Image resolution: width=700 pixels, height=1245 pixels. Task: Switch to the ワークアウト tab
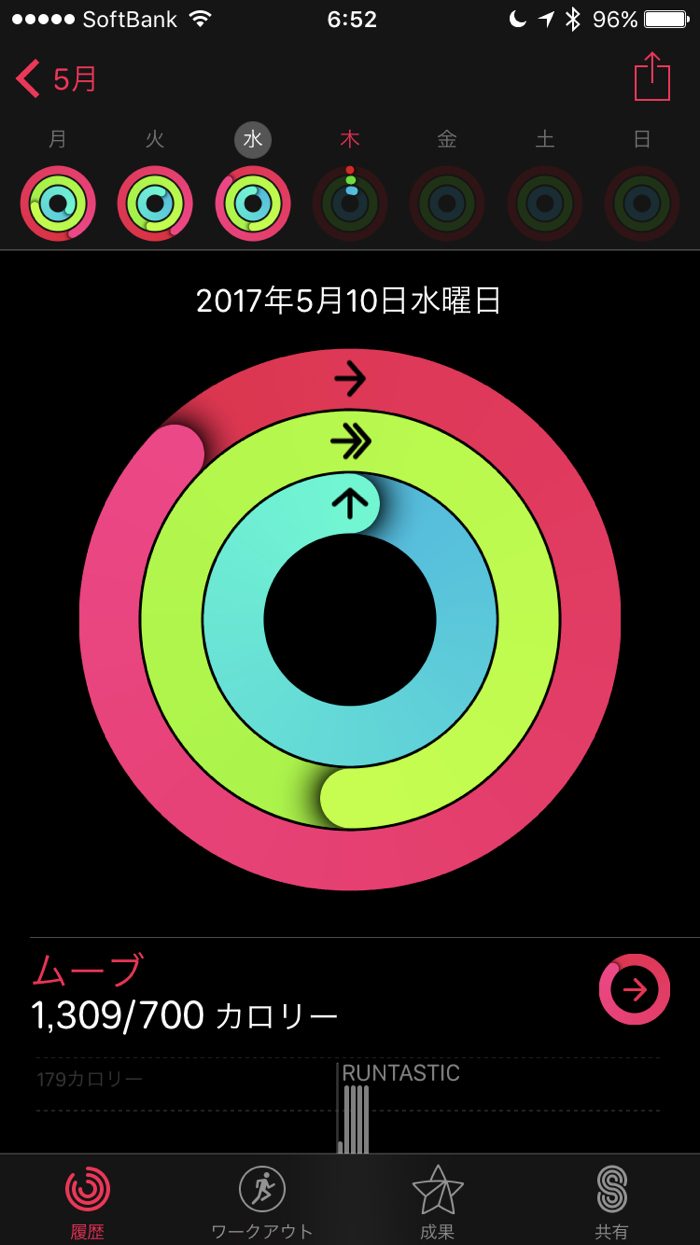coord(262,1200)
